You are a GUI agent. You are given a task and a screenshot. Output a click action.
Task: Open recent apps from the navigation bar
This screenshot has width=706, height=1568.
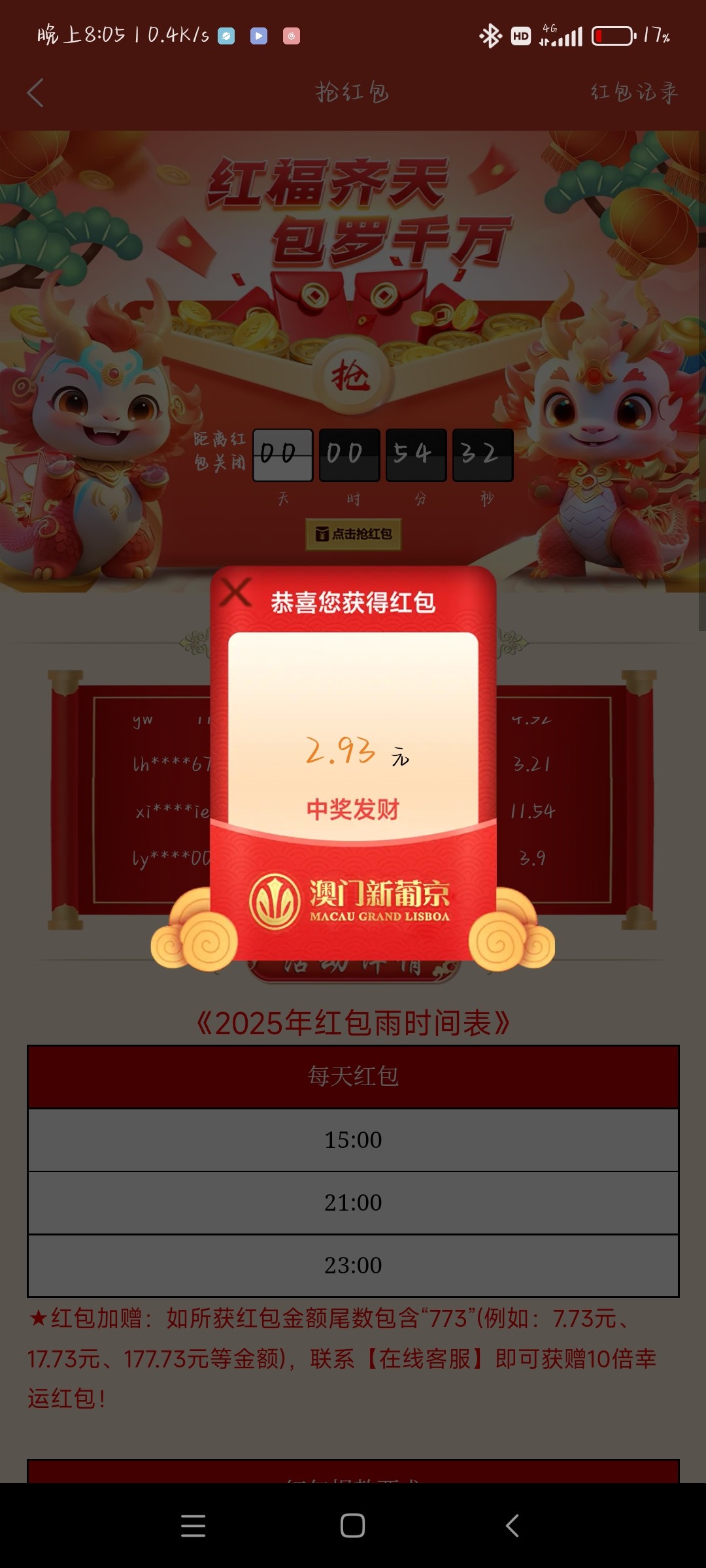pyautogui.click(x=193, y=1526)
